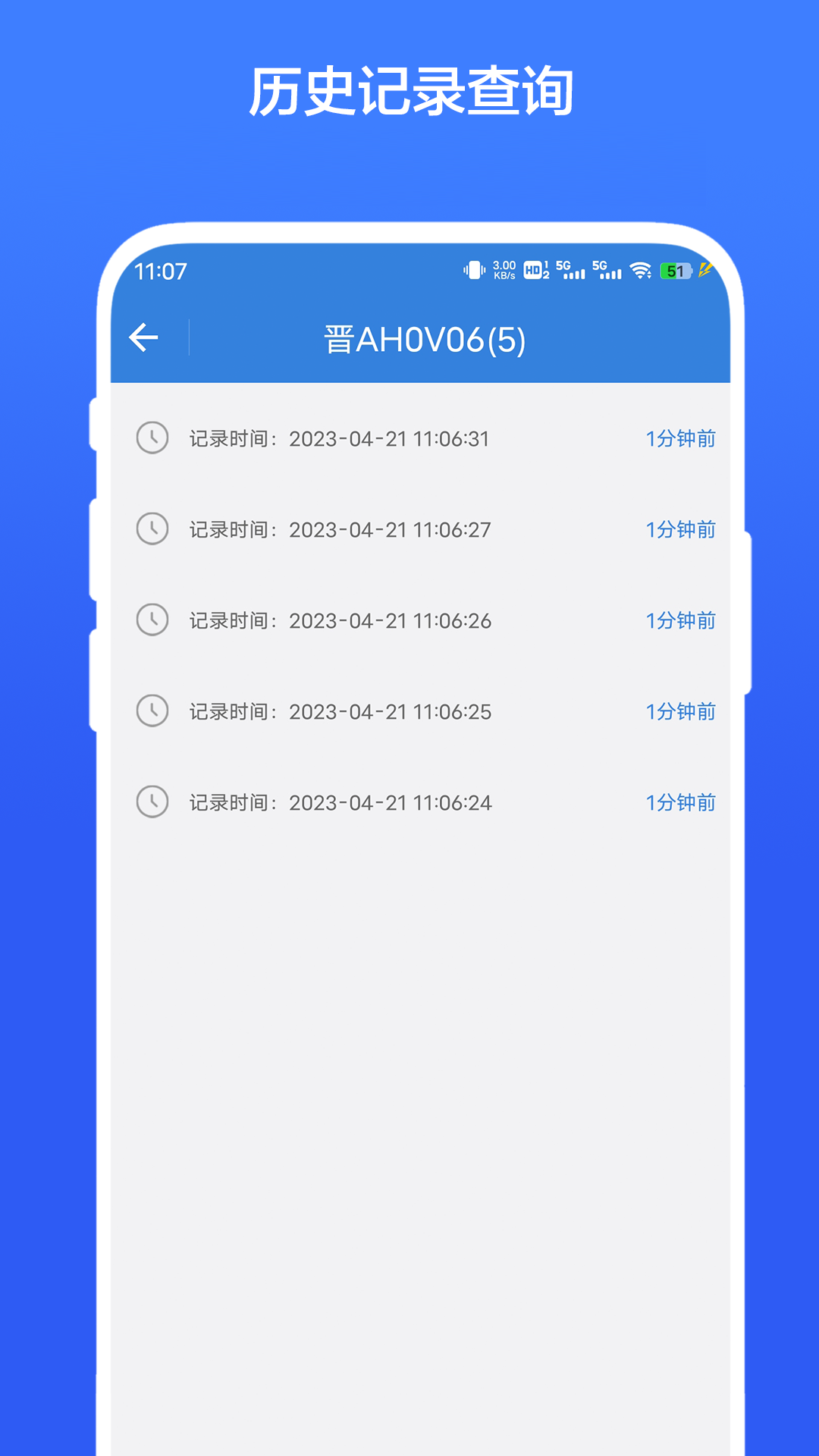Tap clock icon beside the 11:06:31 record

(153, 438)
